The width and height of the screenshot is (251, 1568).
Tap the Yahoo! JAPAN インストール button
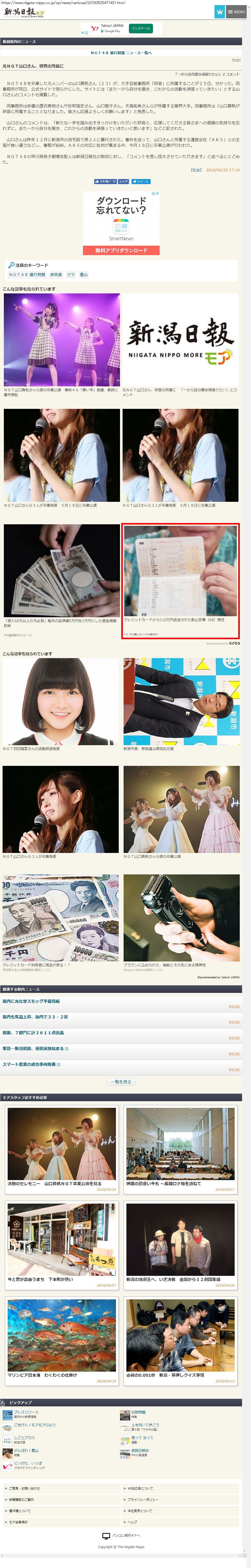(x=141, y=28)
